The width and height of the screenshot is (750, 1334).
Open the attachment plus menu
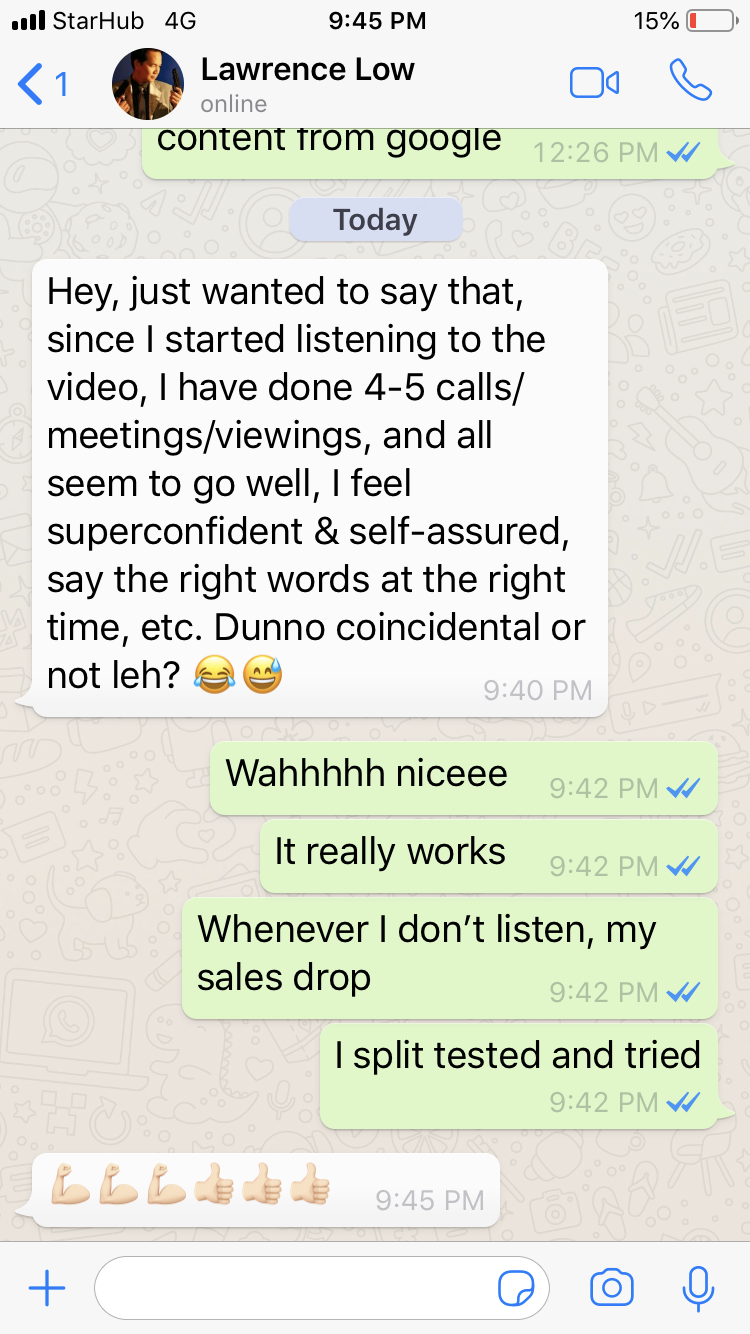46,1289
